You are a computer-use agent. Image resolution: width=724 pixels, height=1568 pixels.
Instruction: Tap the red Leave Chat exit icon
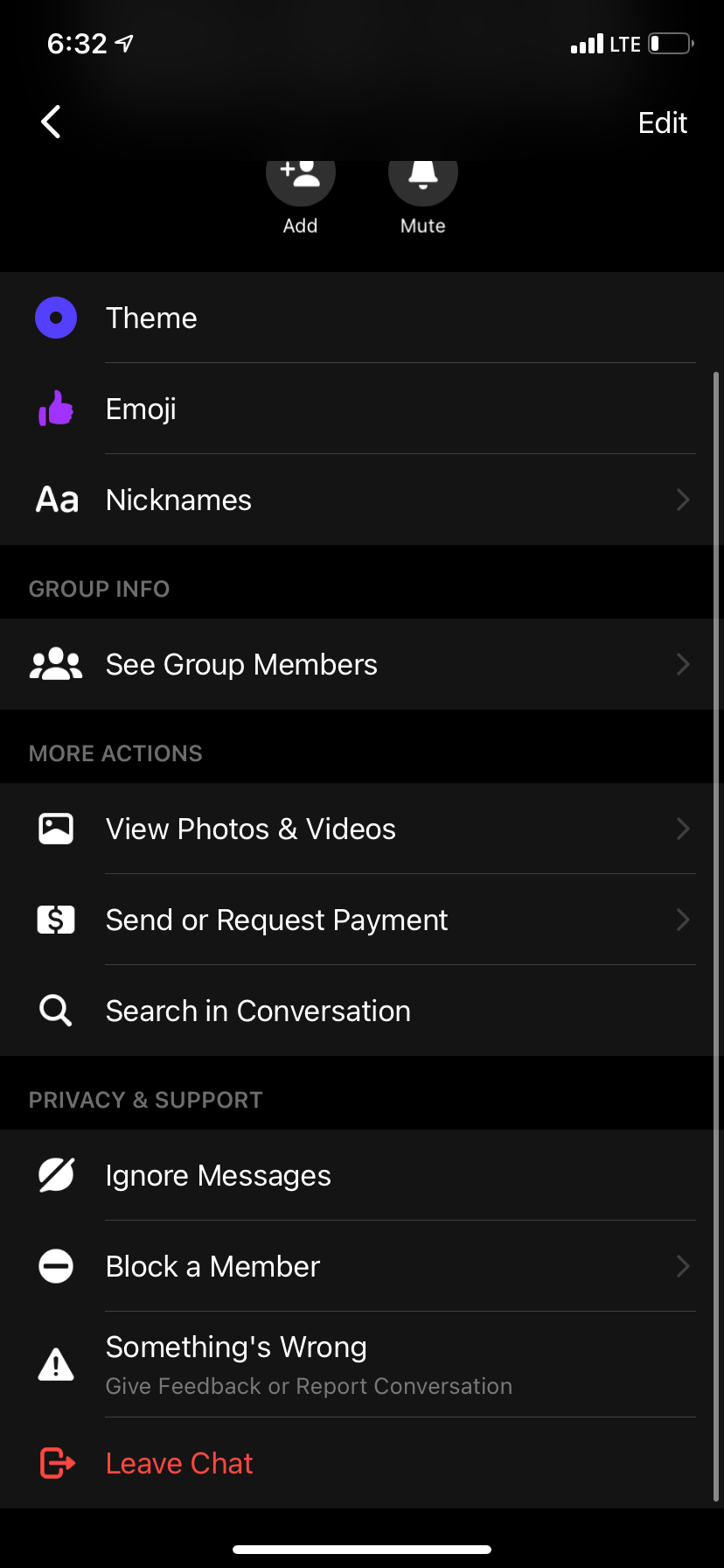[x=55, y=1461]
